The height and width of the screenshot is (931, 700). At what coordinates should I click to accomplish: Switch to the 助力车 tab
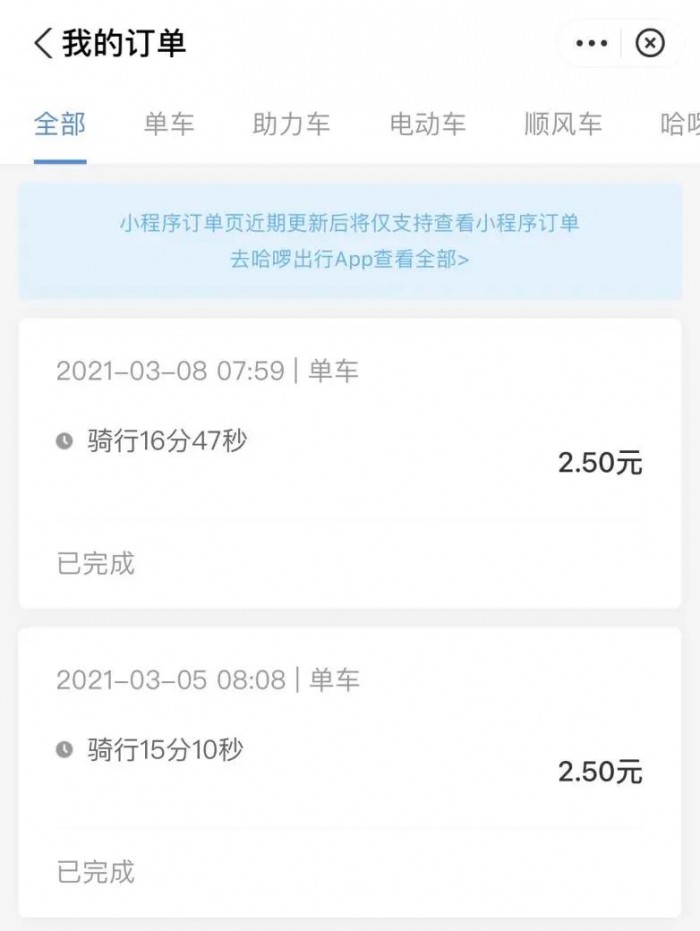pos(291,124)
